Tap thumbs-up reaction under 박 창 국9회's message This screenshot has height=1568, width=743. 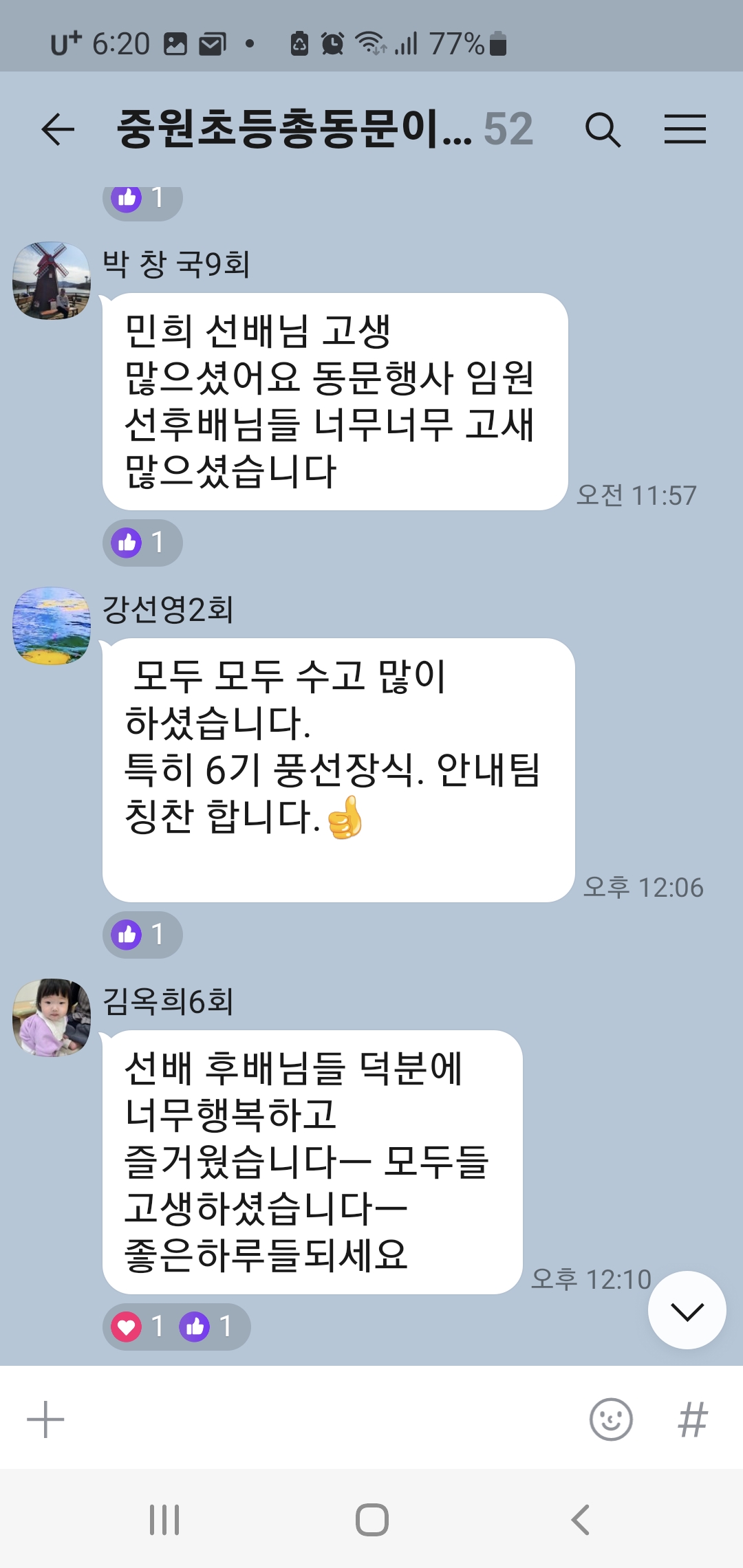point(142,543)
